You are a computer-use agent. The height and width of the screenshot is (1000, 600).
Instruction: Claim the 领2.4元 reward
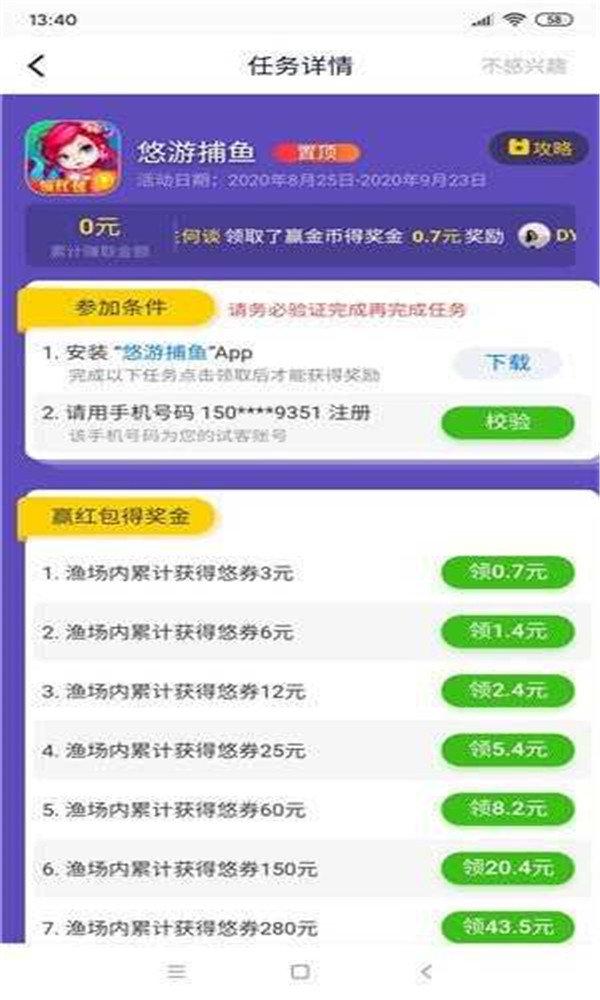point(507,690)
